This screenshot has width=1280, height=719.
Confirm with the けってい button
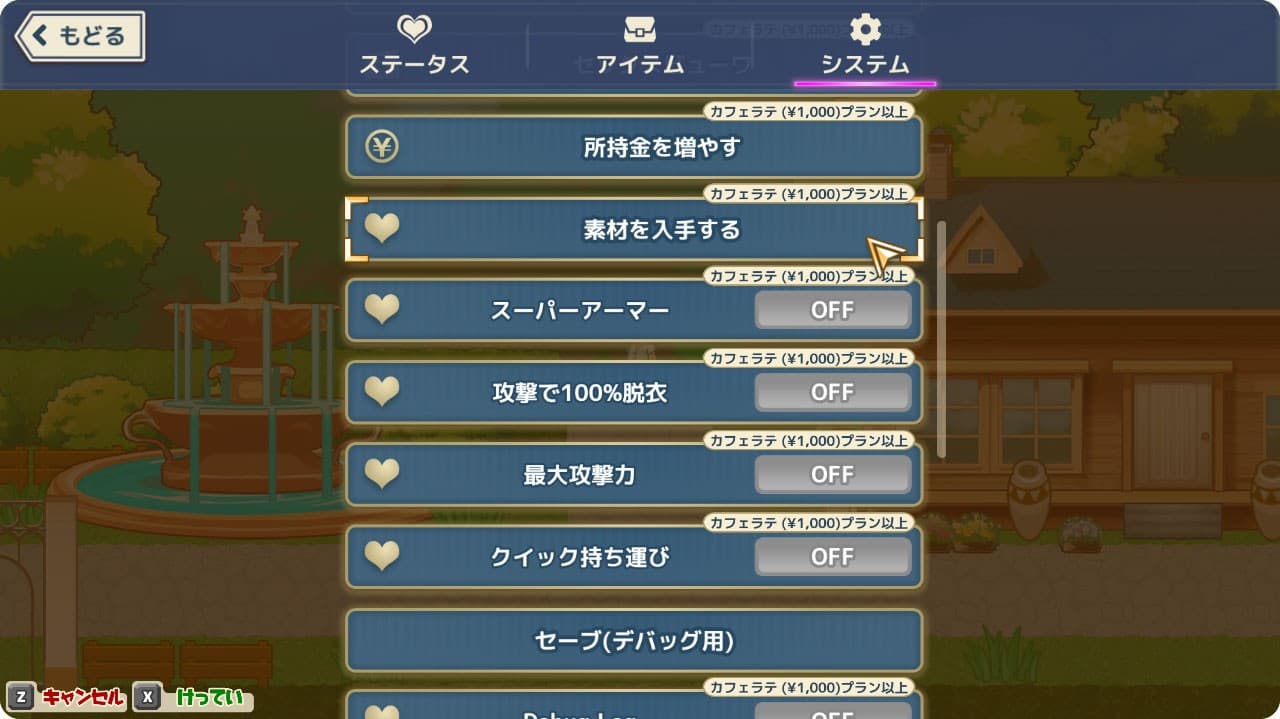(x=194, y=697)
